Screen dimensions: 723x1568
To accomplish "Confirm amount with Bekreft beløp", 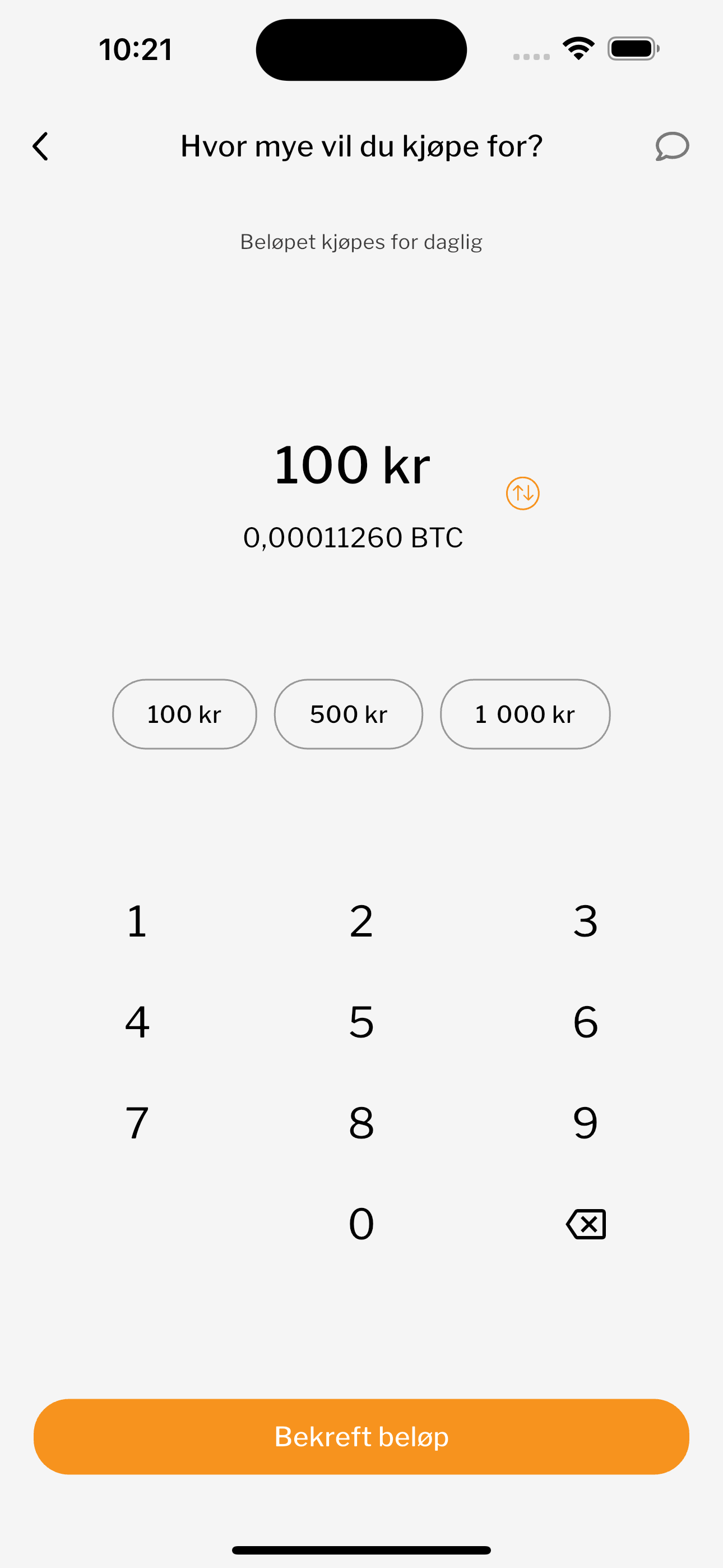I will pos(361,1437).
